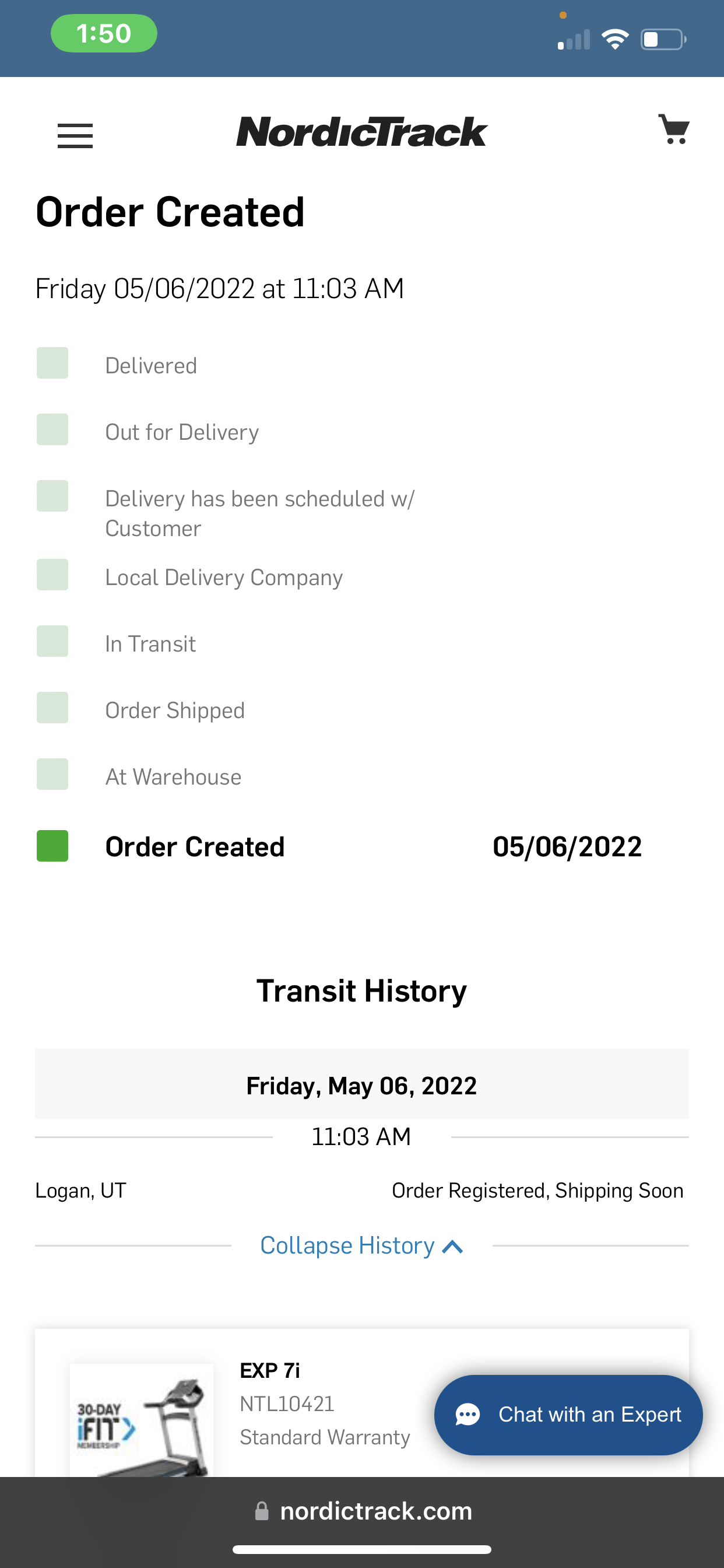Screen dimensions: 724x1568
Task: Click the Delivered status checkbox
Action: 52,363
